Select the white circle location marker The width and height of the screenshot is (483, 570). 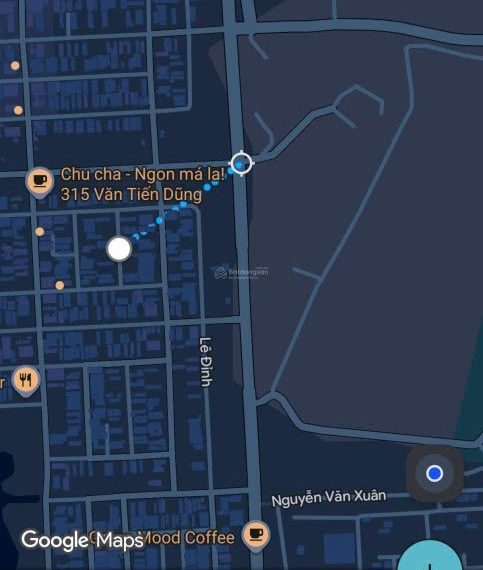tap(119, 249)
